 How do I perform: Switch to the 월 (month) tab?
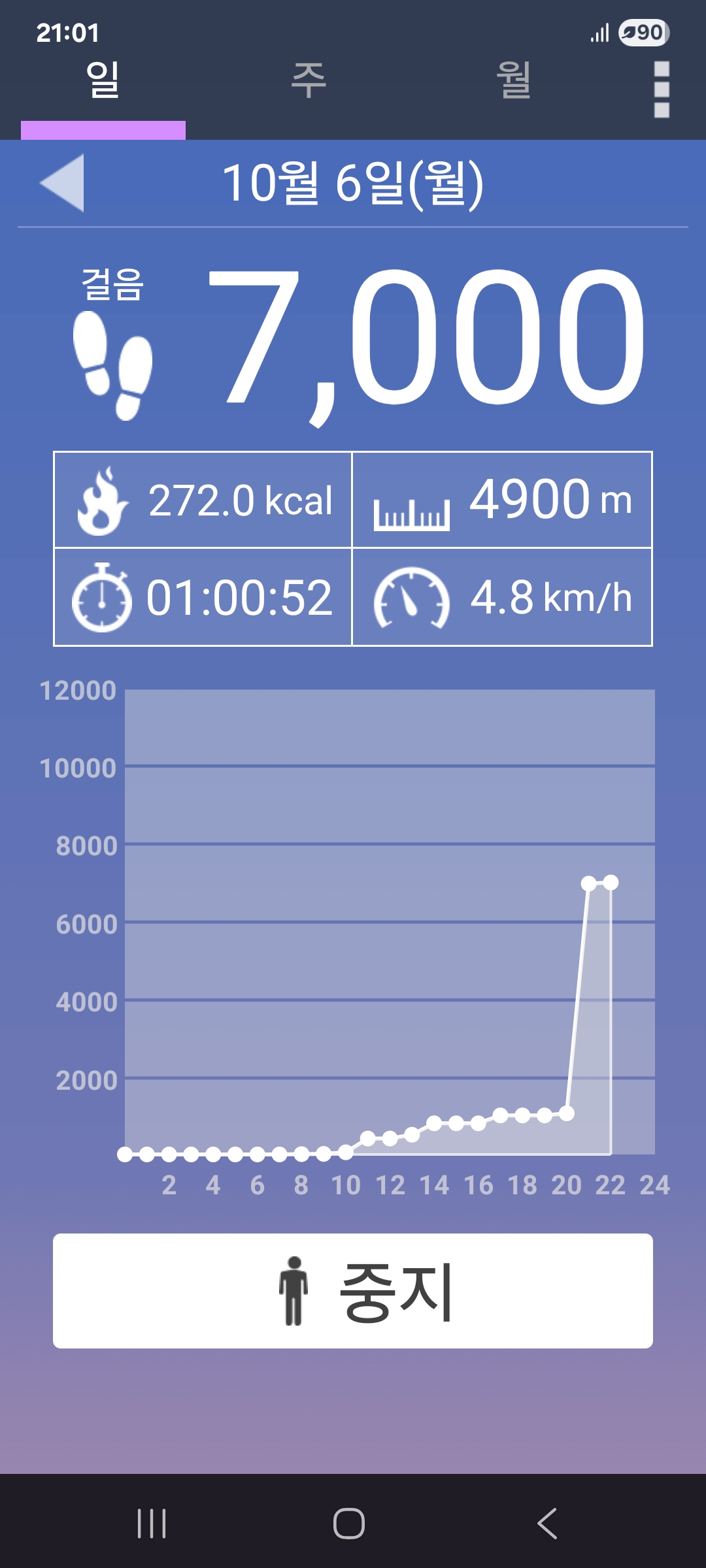click(514, 82)
